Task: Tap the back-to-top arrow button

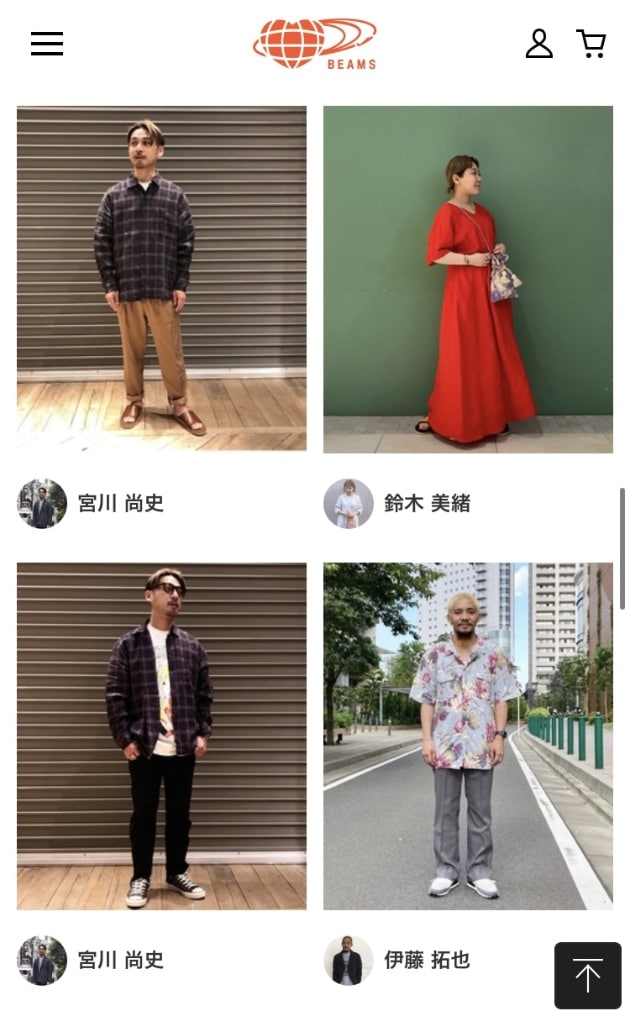Action: pyautogui.click(x=588, y=975)
